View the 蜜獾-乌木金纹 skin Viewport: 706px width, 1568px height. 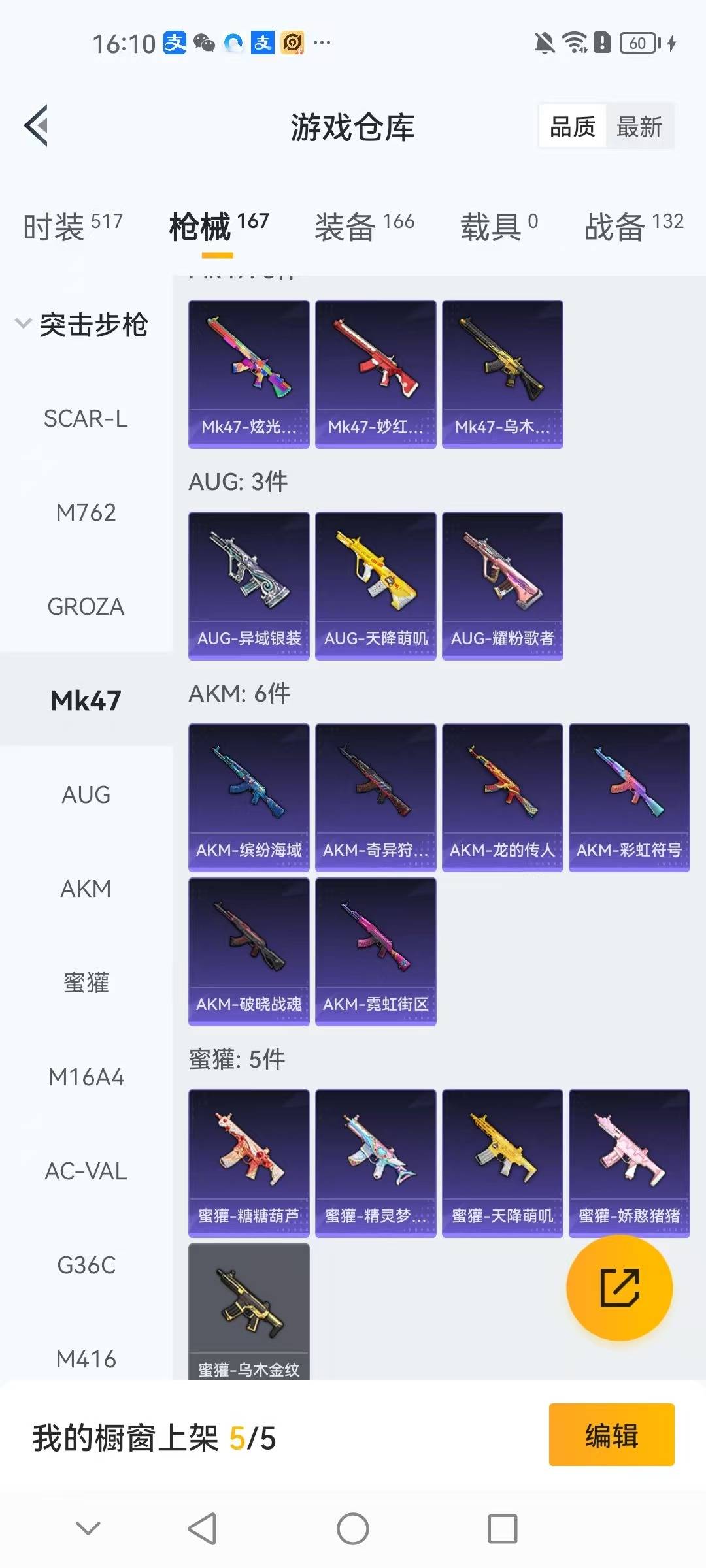coord(249,1307)
